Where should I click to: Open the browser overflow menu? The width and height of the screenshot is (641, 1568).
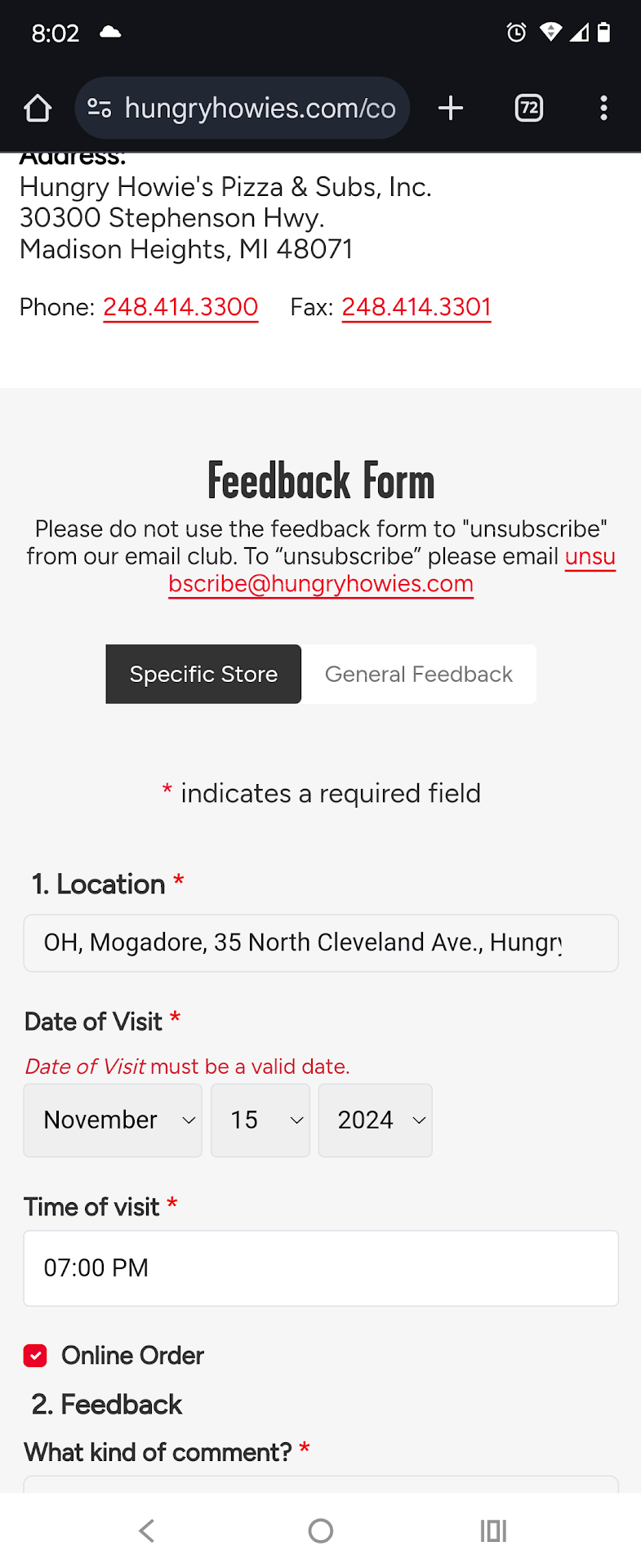[603, 108]
